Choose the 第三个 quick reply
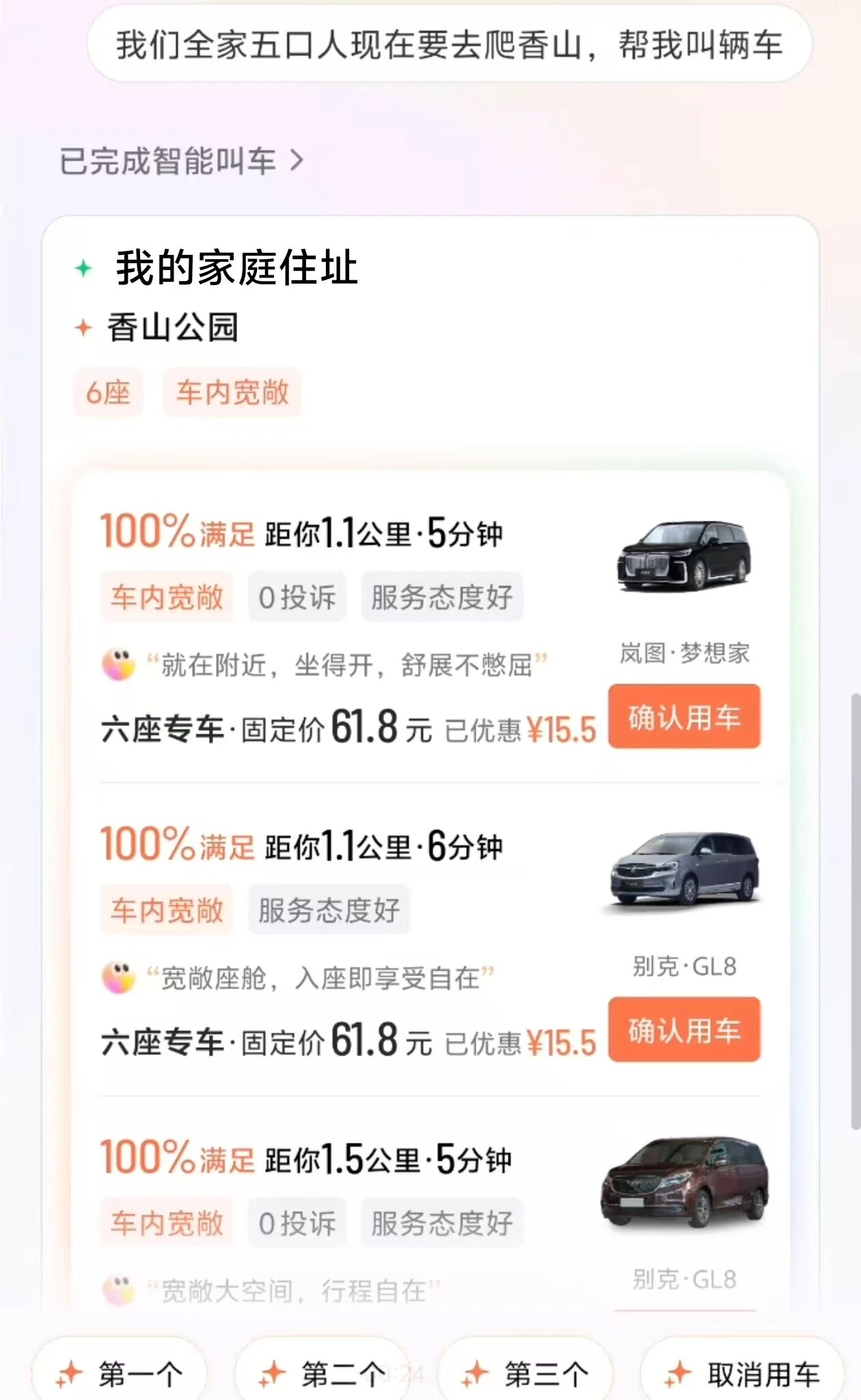861x1400 pixels. [x=547, y=1371]
